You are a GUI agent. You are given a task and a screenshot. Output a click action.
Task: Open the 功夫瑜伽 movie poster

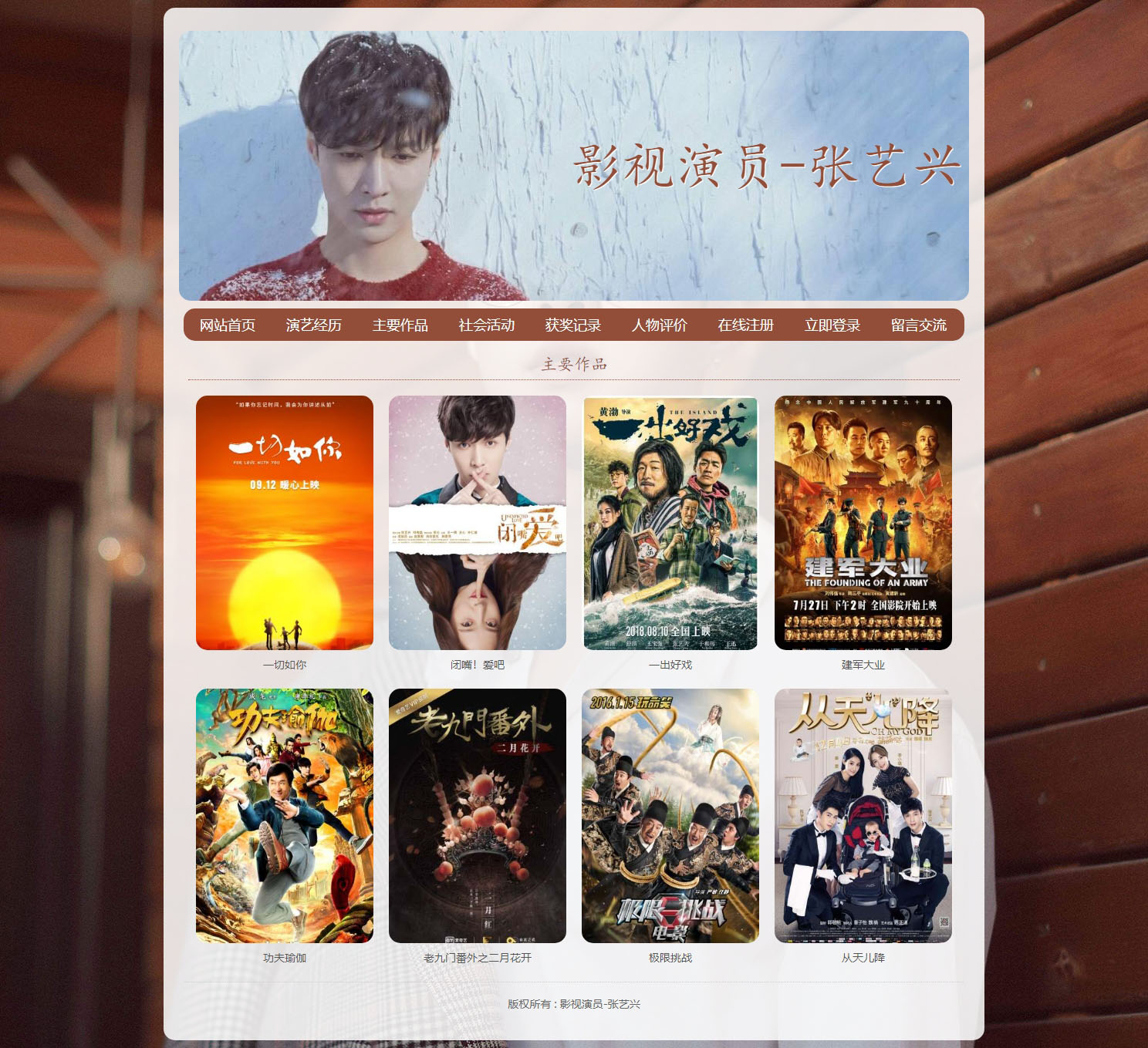[285, 816]
